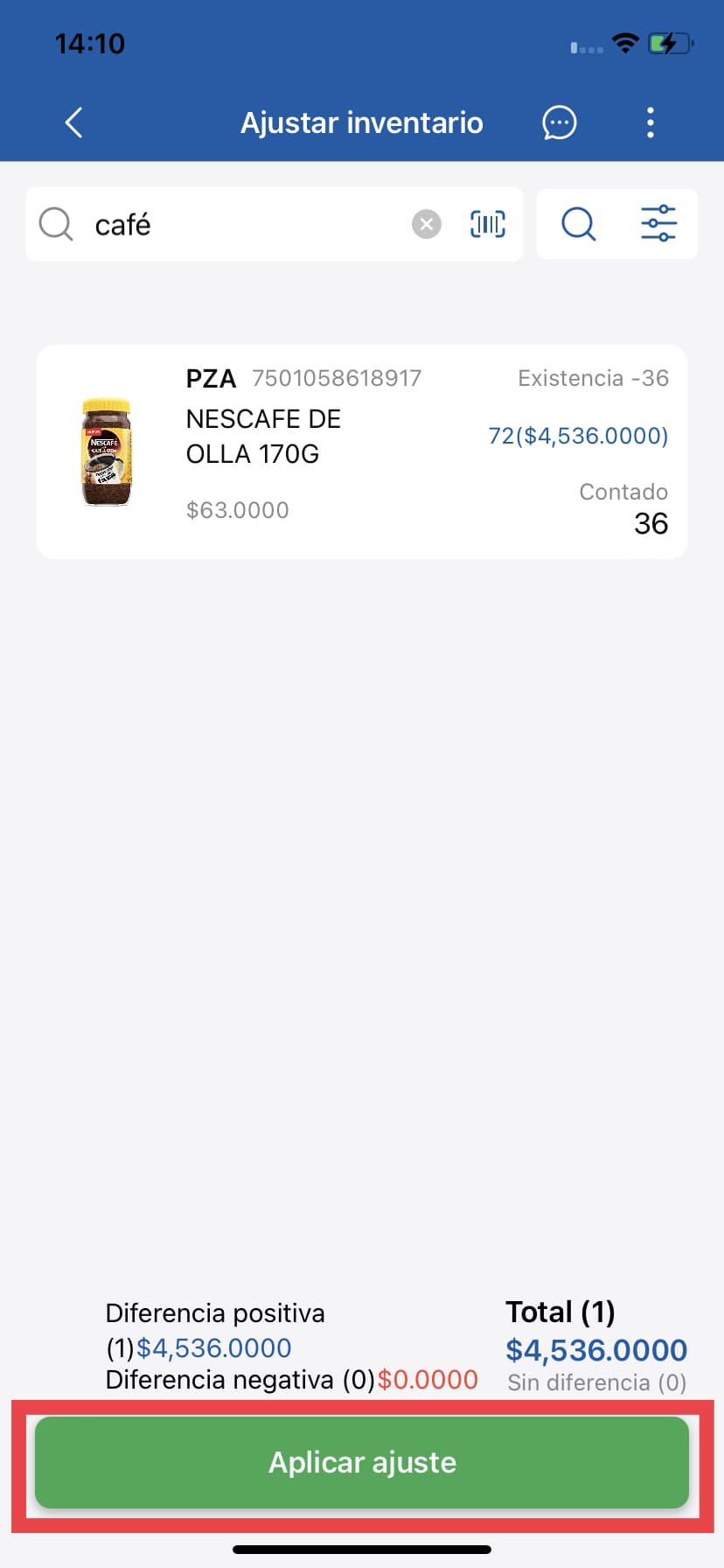Tap the blue magnifier search icon
The width and height of the screenshot is (724, 1568).
point(578,225)
